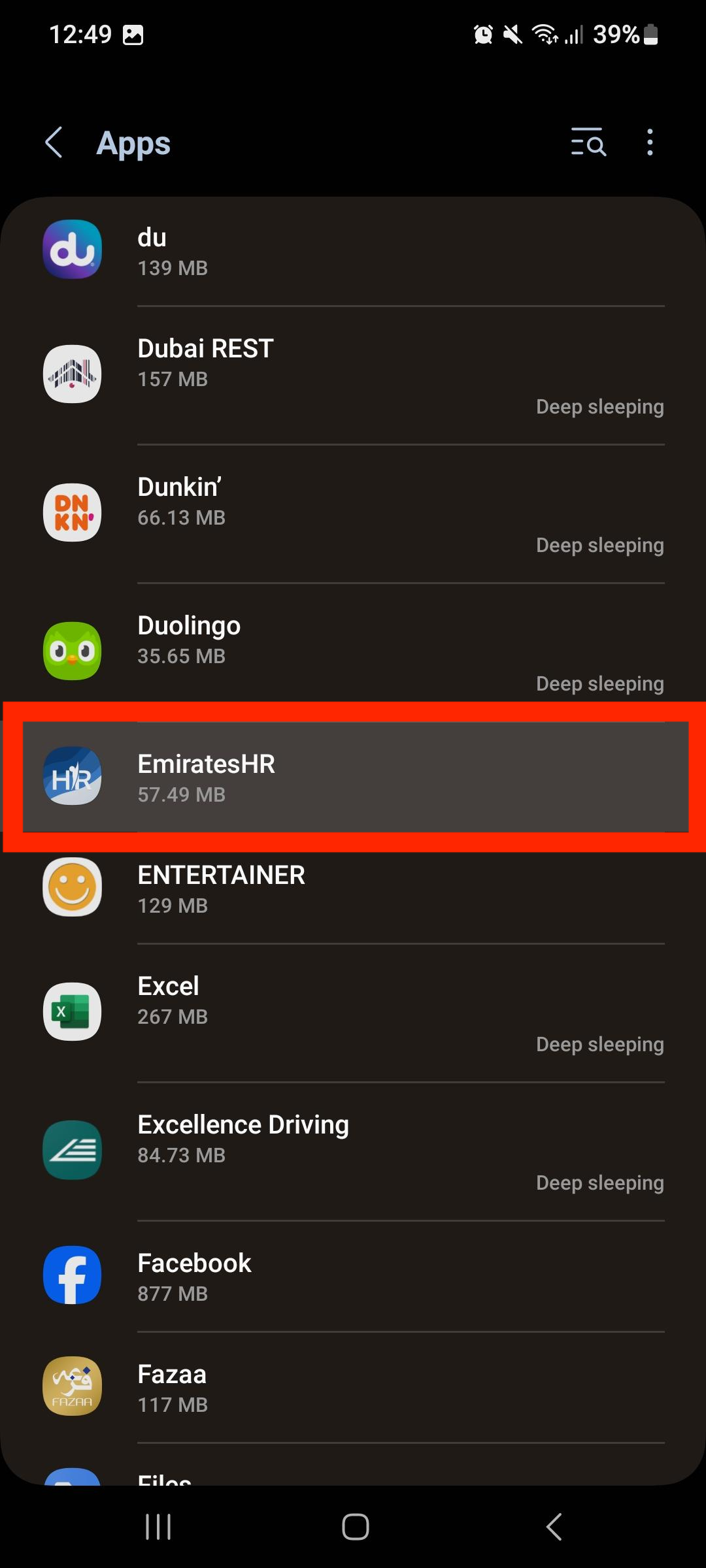Viewport: 706px width, 1568px height.
Task: View Excellence Driving app info
Action: (x=353, y=1151)
